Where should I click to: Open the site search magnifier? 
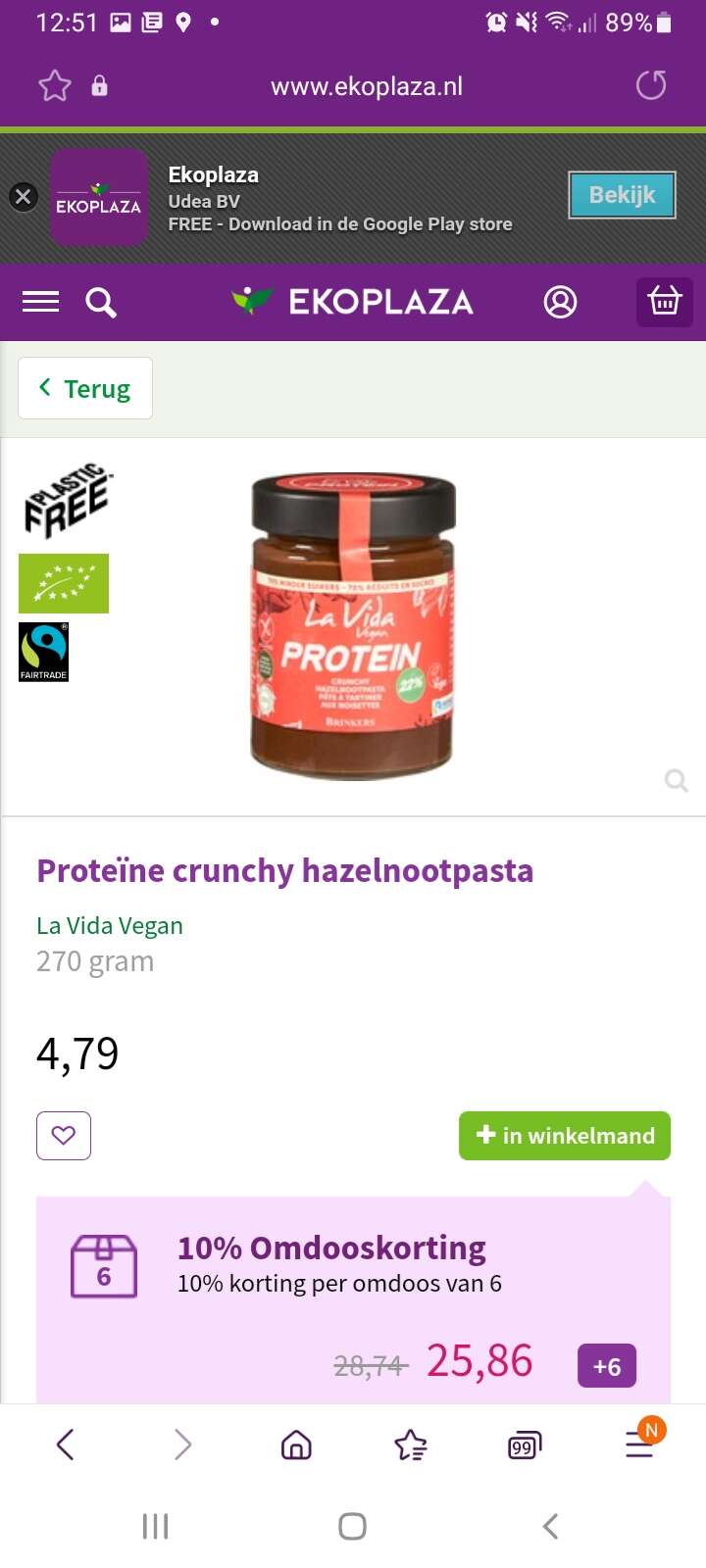[101, 302]
